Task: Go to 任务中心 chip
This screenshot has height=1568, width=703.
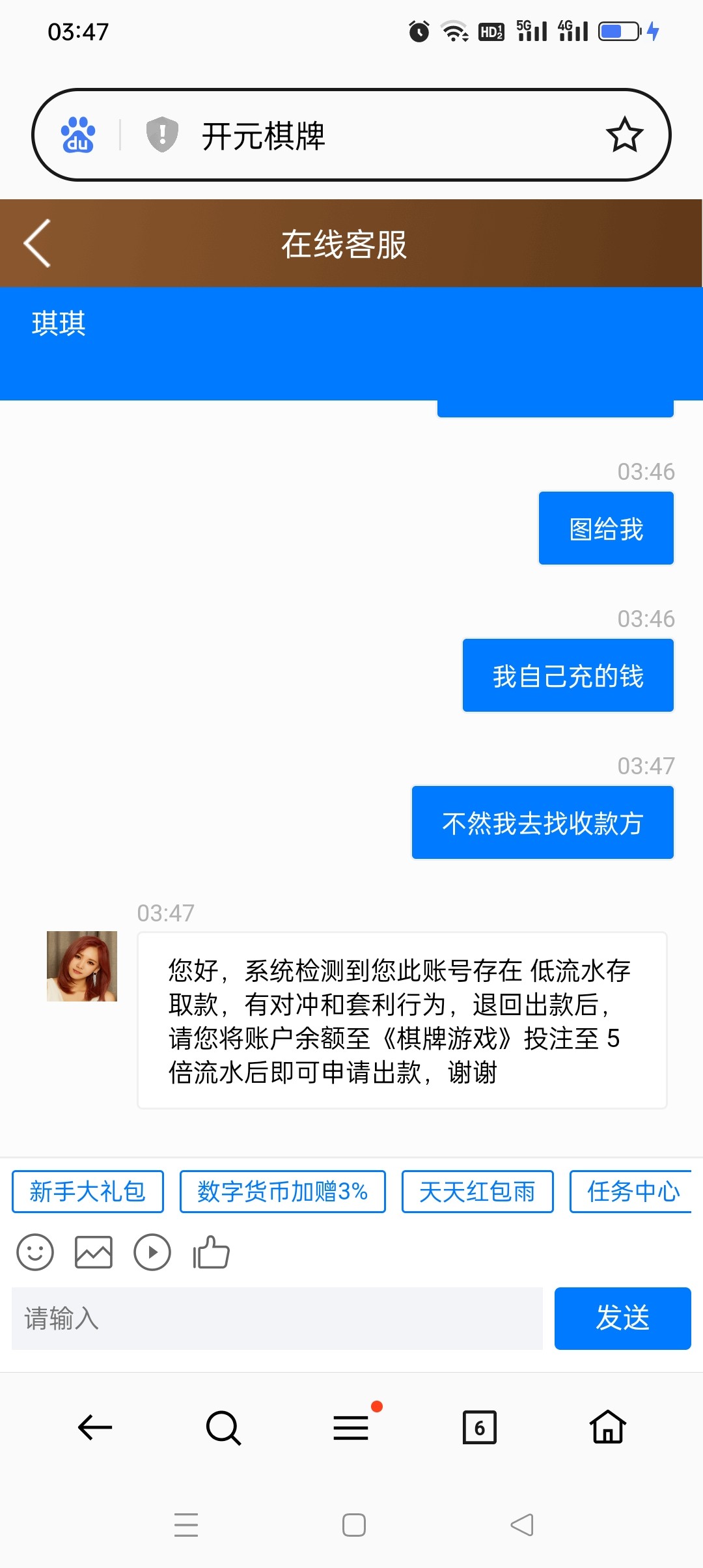Action: [631, 1192]
